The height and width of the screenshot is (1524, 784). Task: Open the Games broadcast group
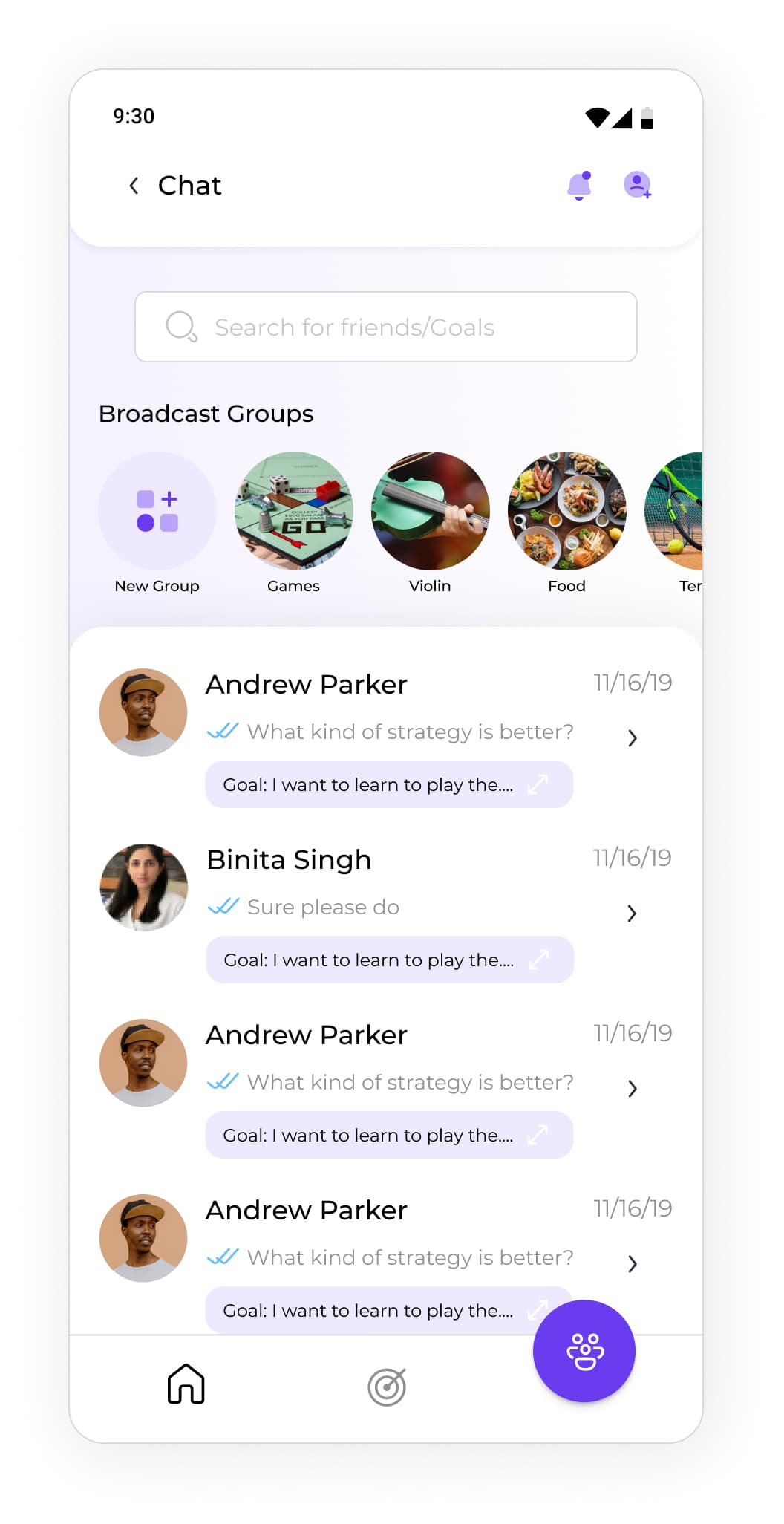(x=294, y=511)
